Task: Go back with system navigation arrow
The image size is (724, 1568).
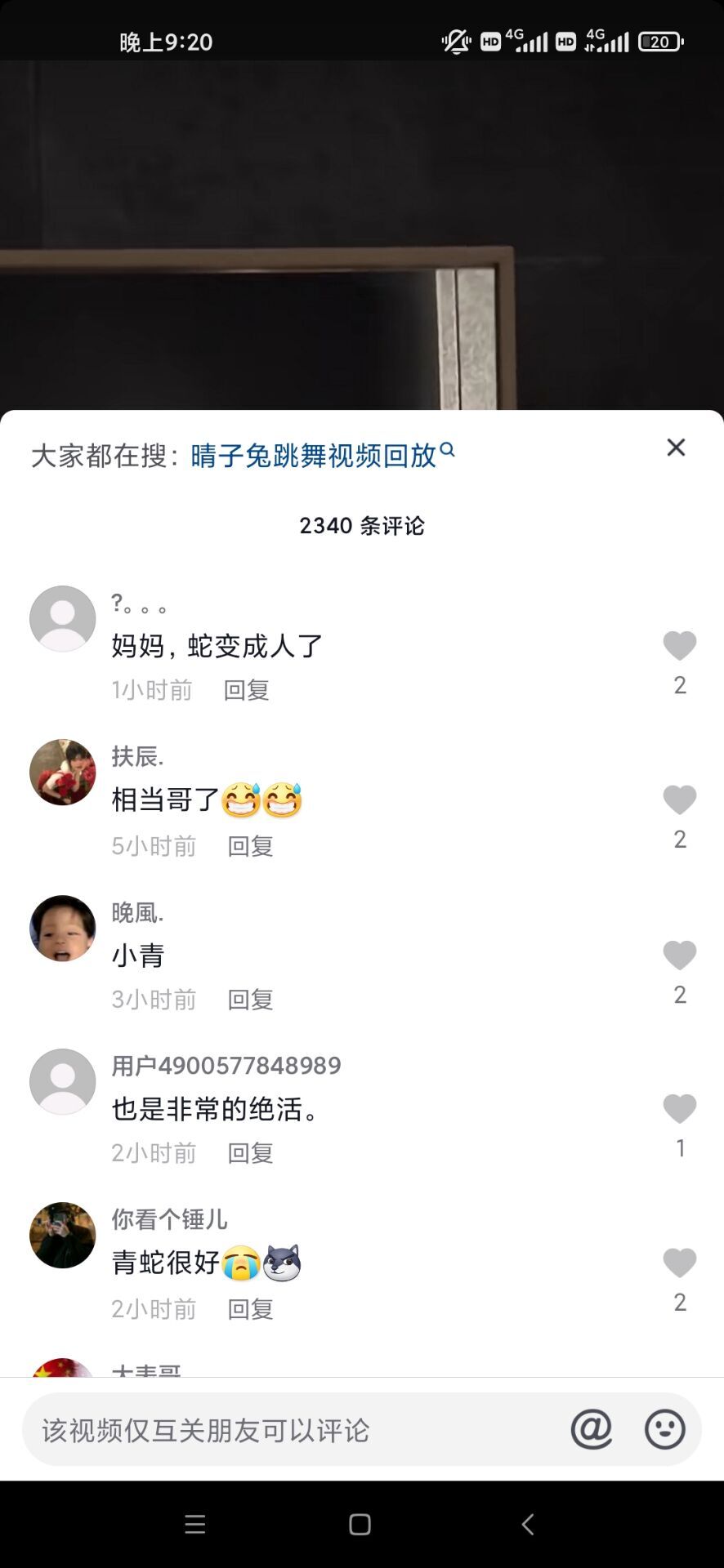Action: coord(528,1524)
